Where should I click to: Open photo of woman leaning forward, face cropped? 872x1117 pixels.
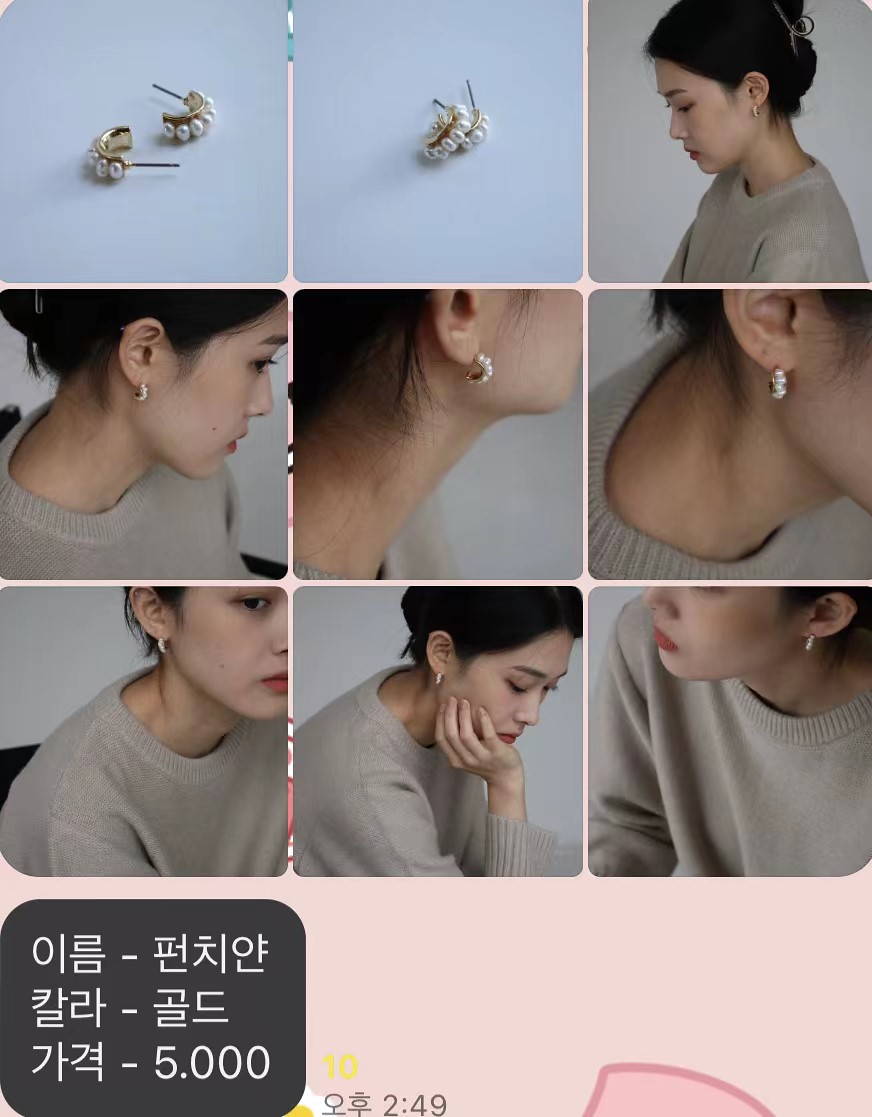(728, 731)
